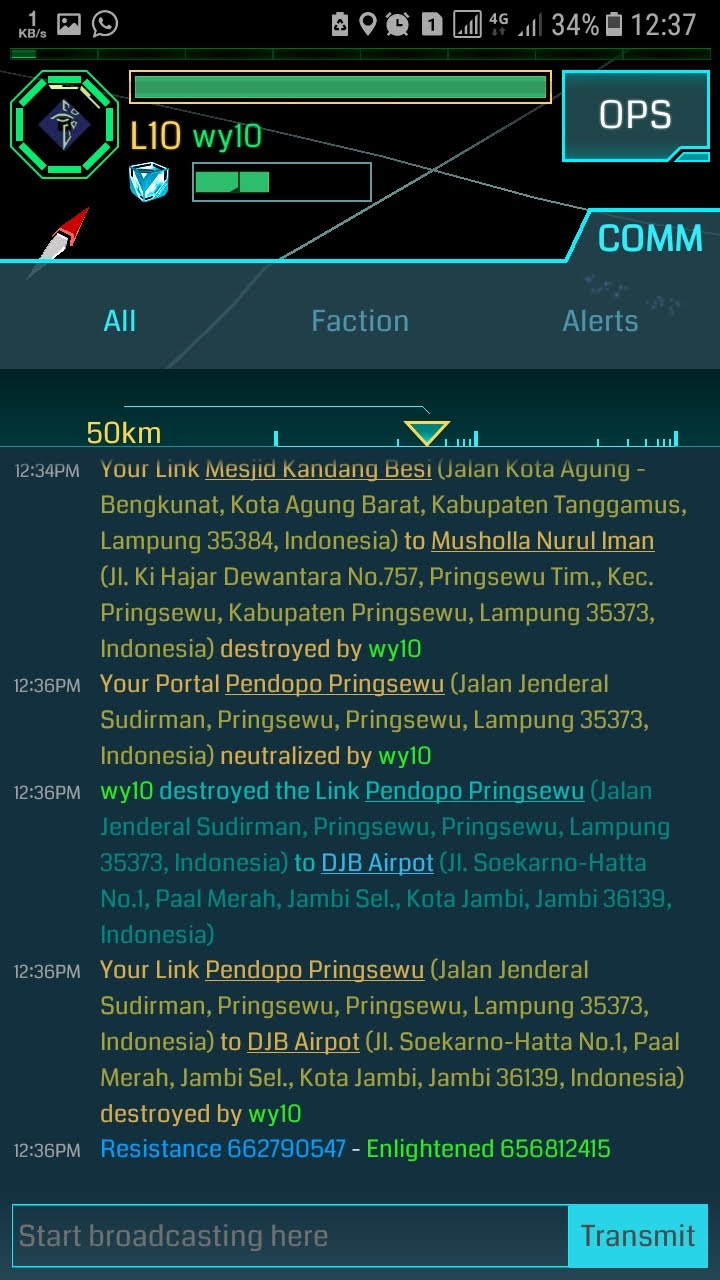The height and width of the screenshot is (1280, 720).
Task: Open DJB Airpot link in teal message
Action: point(377,863)
